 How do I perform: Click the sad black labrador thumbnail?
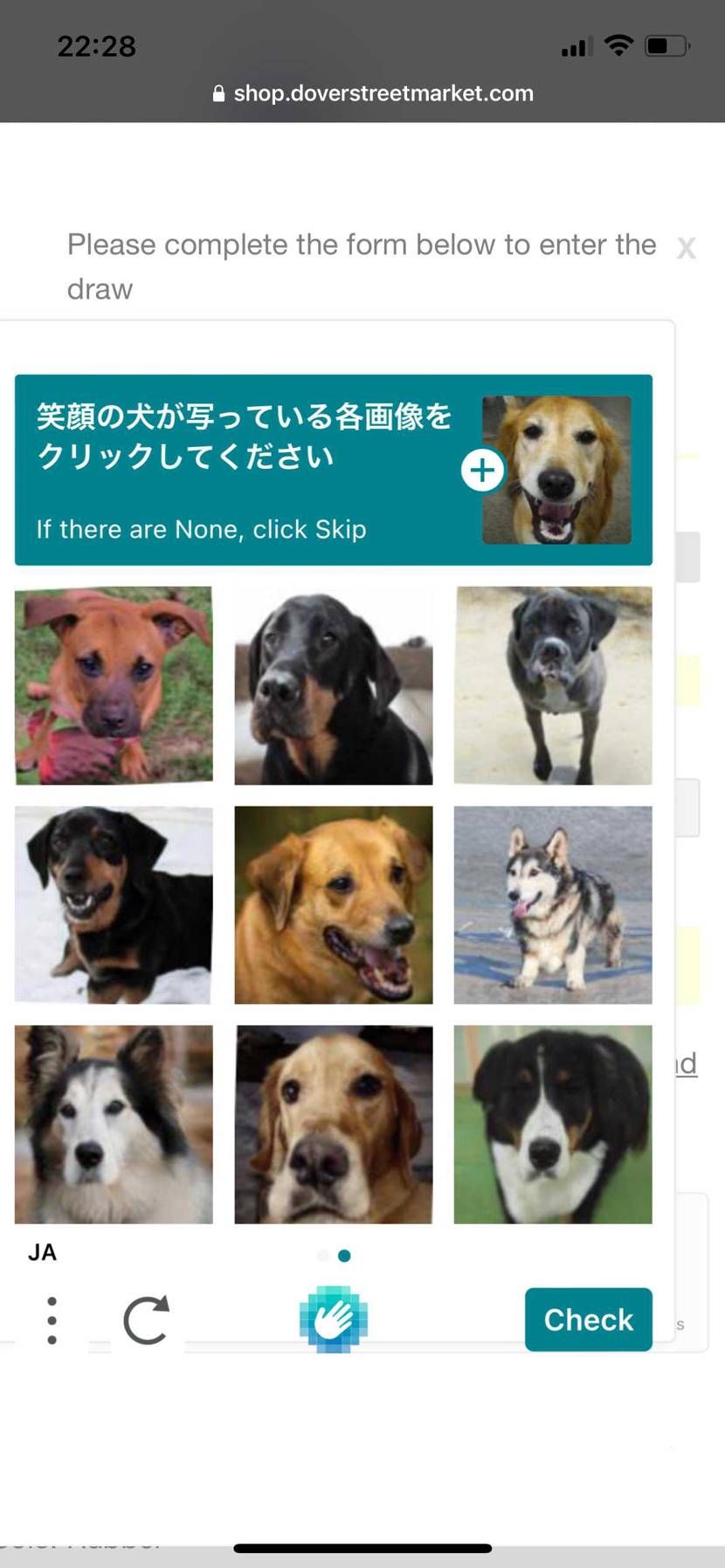pyautogui.click(x=333, y=685)
